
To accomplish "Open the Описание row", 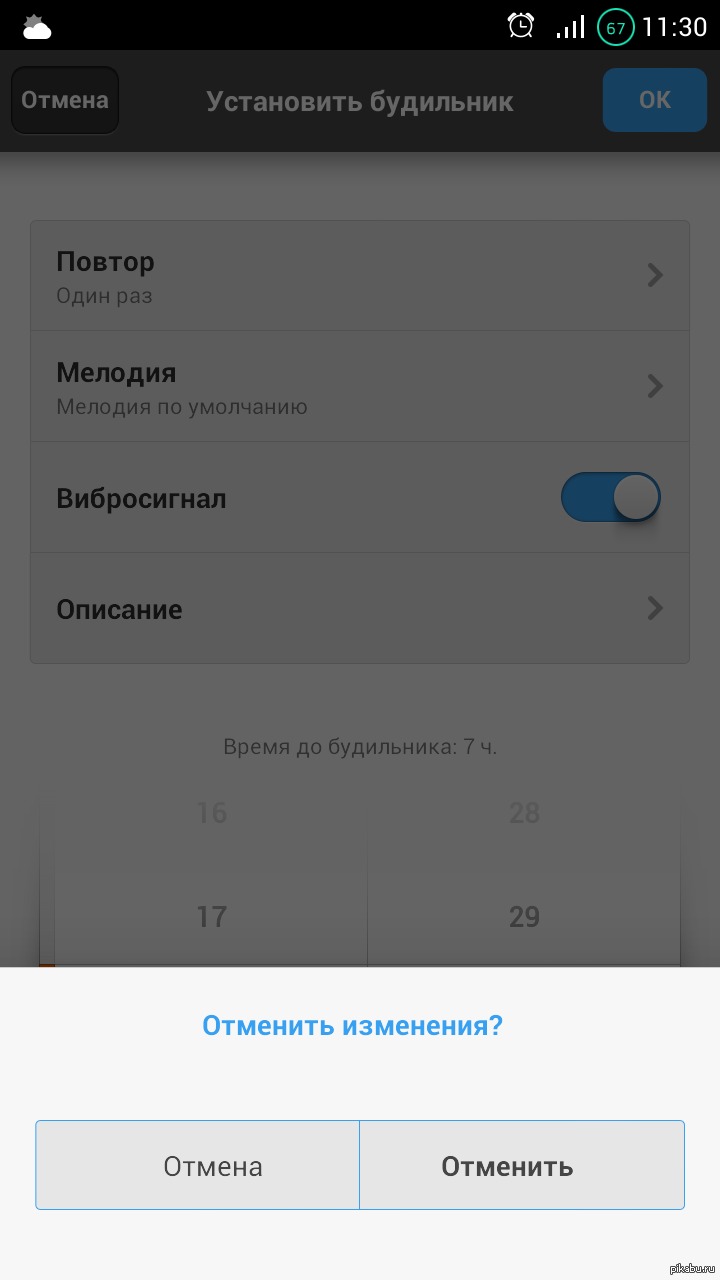I will click(360, 608).
